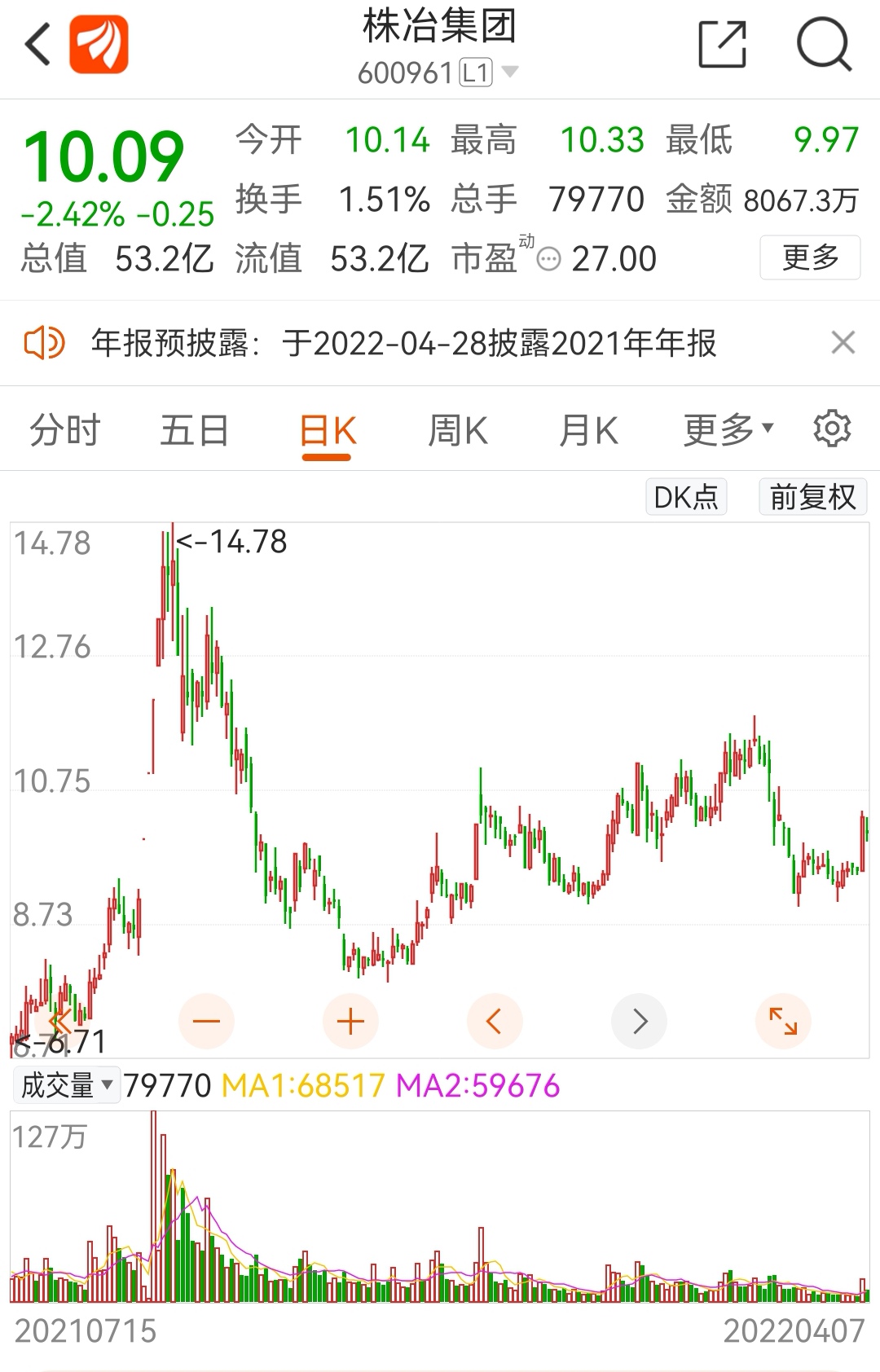
Task: Tap the app logo icon
Action: coord(98,42)
